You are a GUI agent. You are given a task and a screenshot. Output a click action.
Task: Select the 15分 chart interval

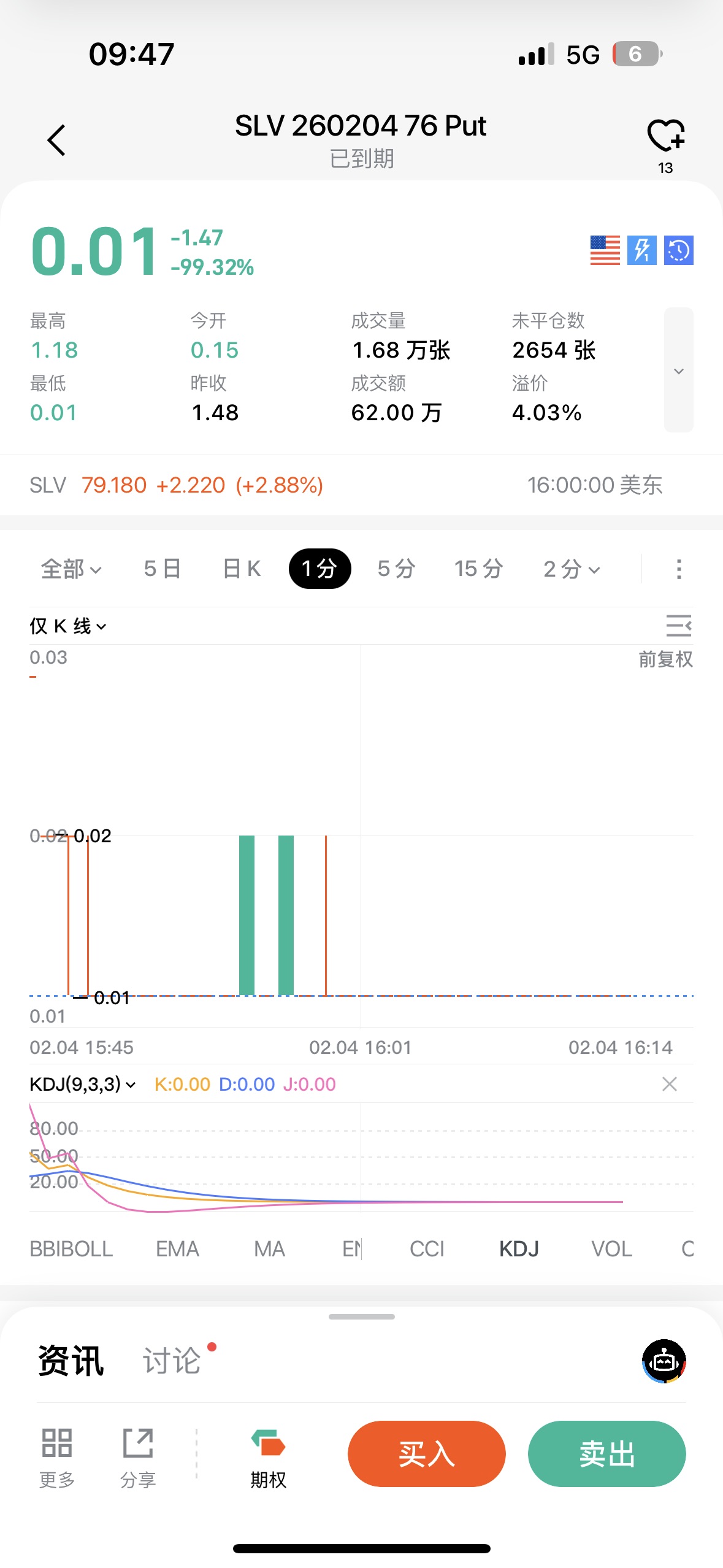pos(478,569)
